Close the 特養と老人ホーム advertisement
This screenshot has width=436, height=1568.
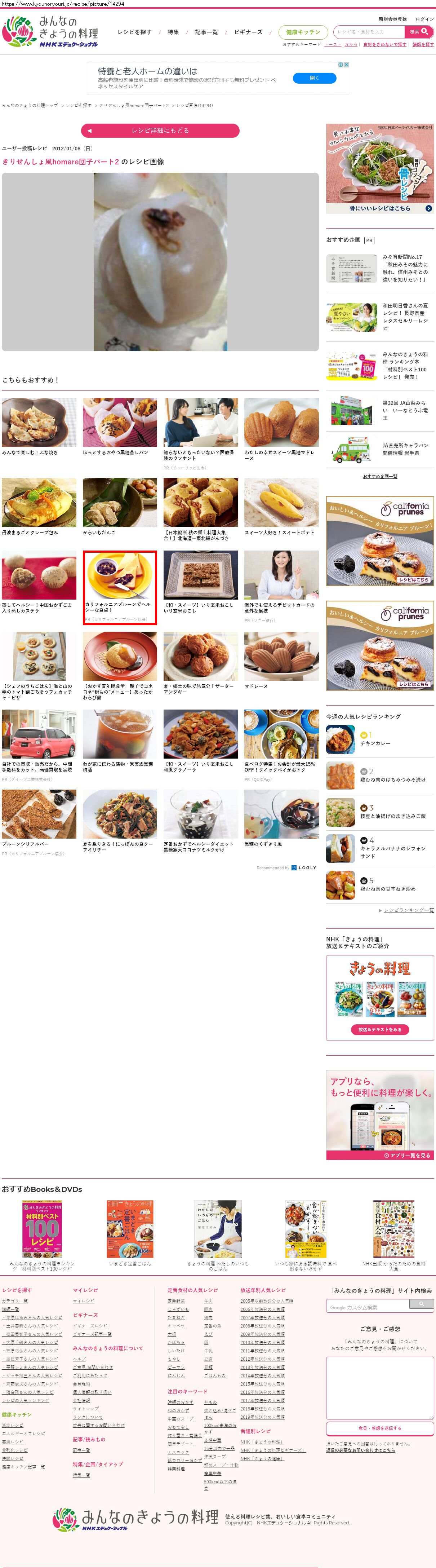(346, 65)
